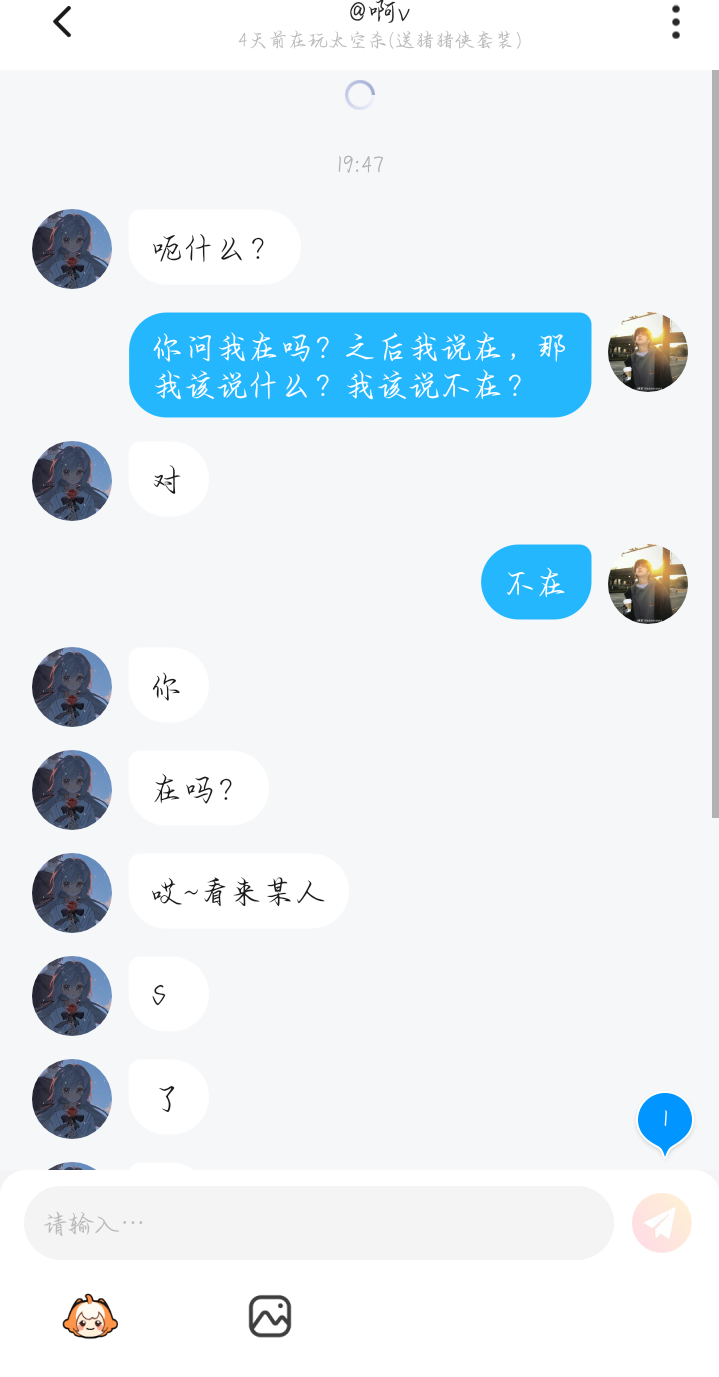Attach a picture from the gallery
The image size is (719, 1377).
pyautogui.click(x=269, y=1316)
